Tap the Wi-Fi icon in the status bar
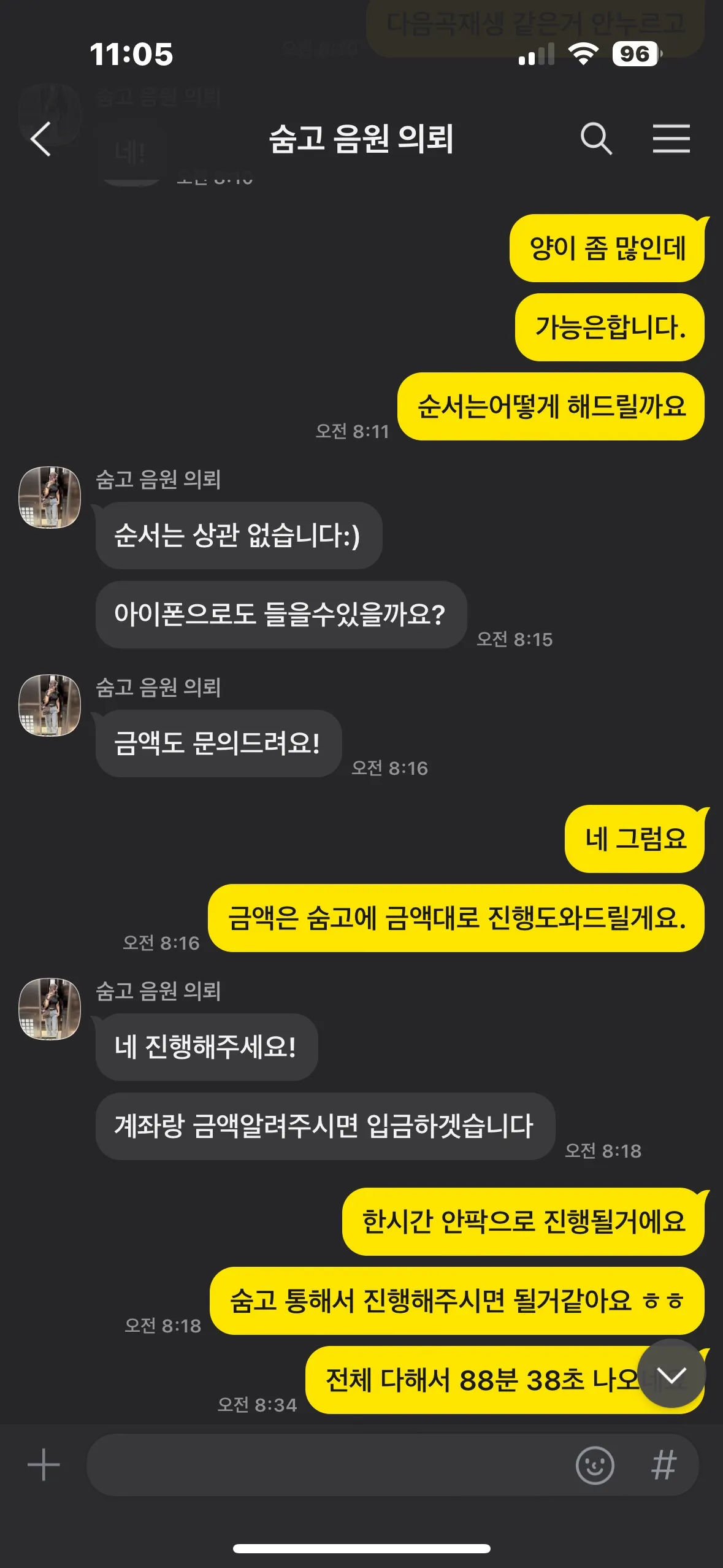The height and width of the screenshot is (1568, 723). 584,55
